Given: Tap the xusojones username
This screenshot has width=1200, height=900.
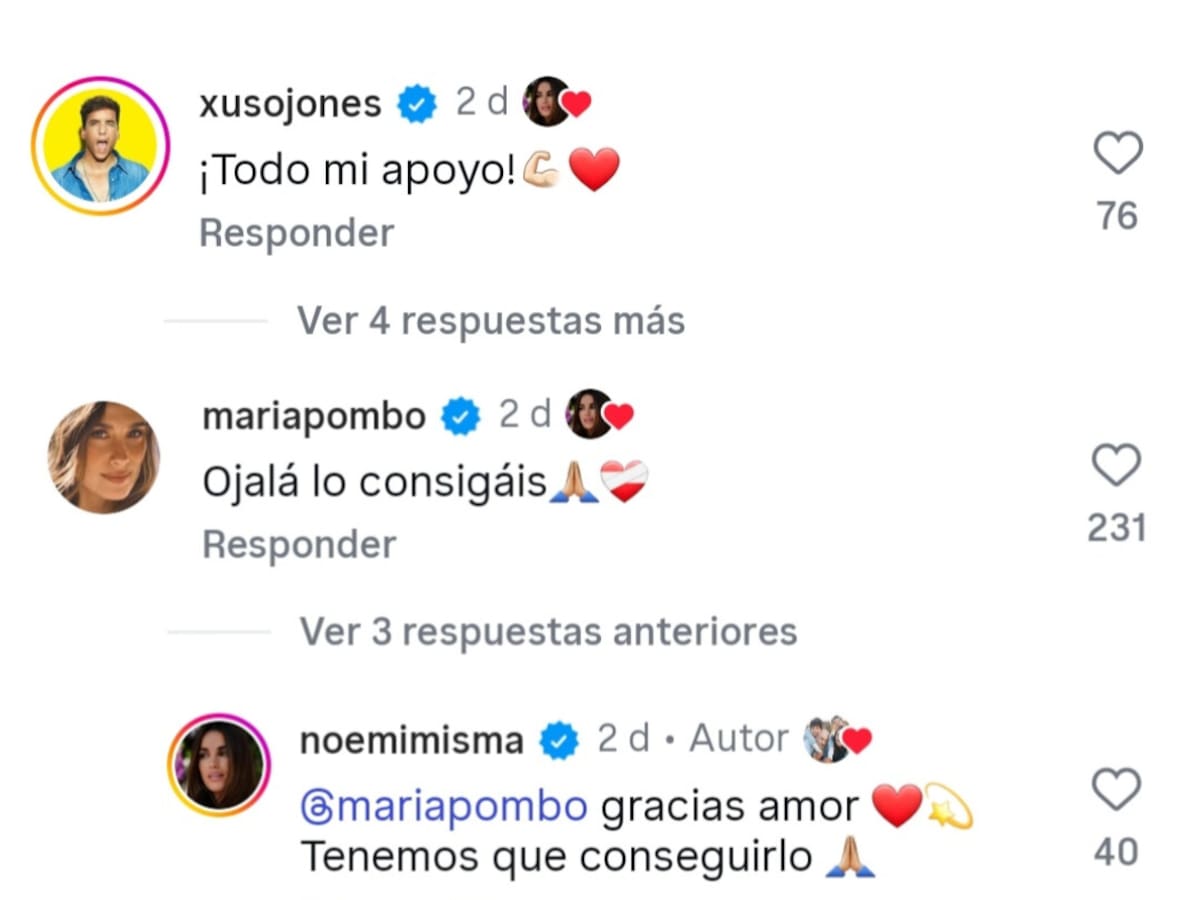Looking at the screenshot, I should coord(290,104).
